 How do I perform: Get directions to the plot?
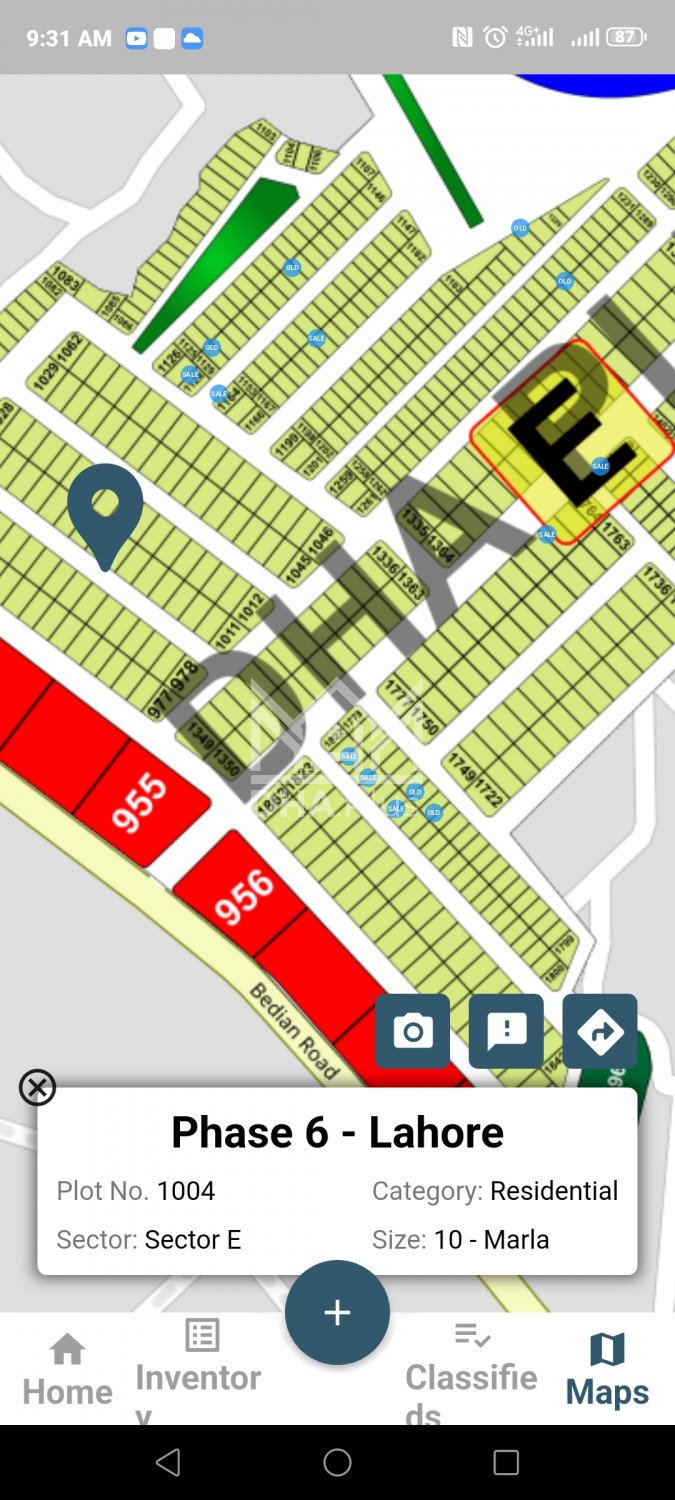click(x=600, y=1031)
